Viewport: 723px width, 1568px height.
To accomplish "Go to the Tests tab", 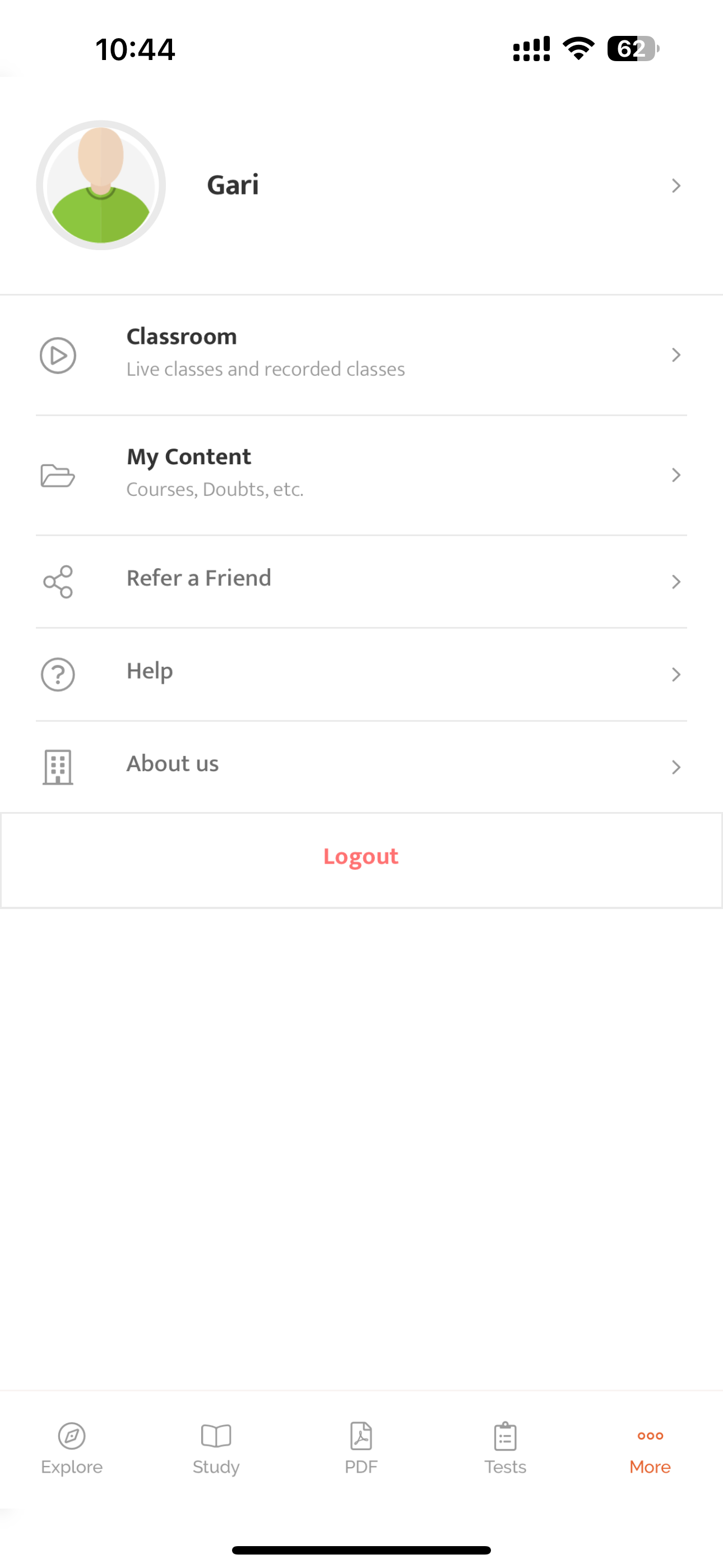I will 505,1449.
